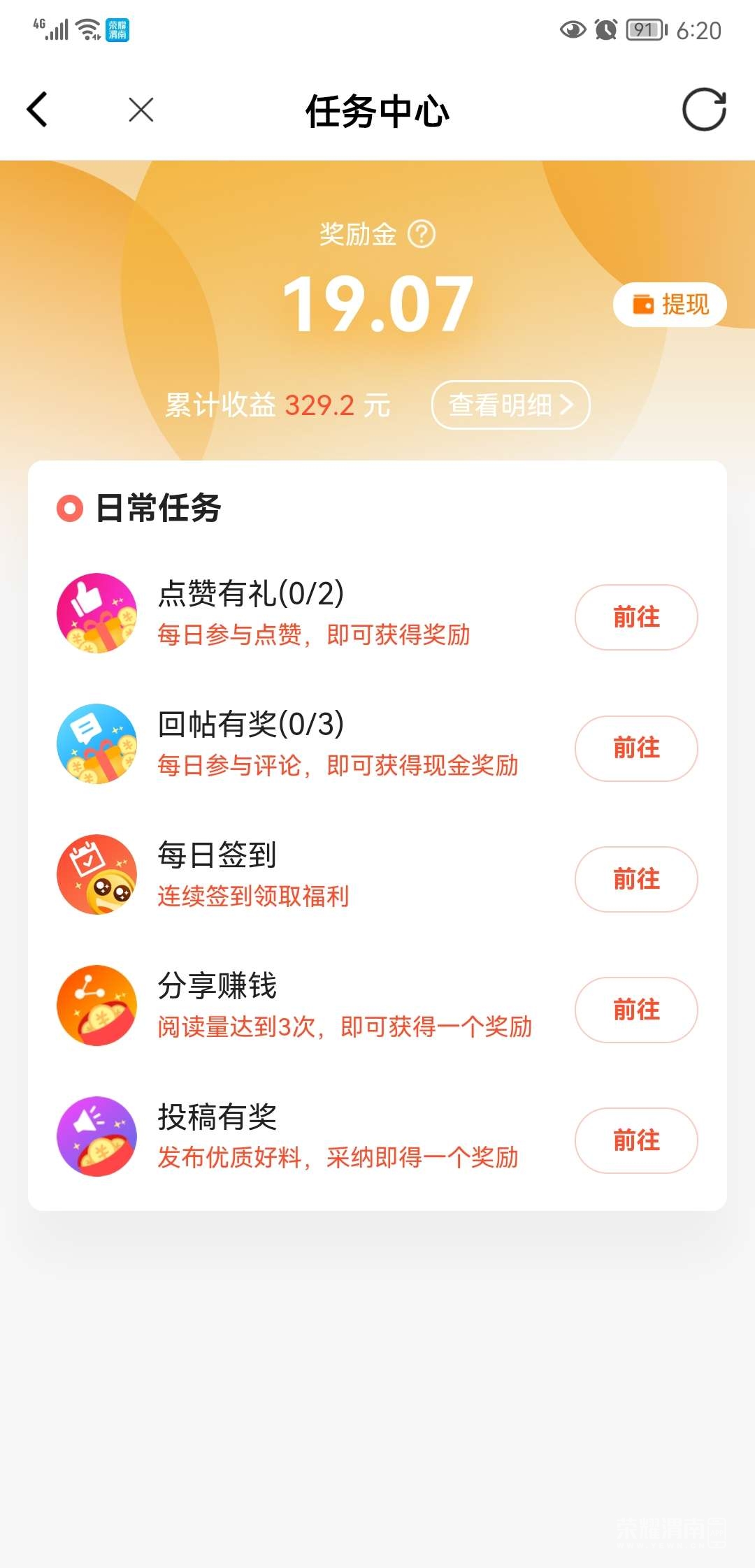Screen dimensions: 755x1568
Task: Open 查看明细 earnings details
Action: [x=510, y=405]
